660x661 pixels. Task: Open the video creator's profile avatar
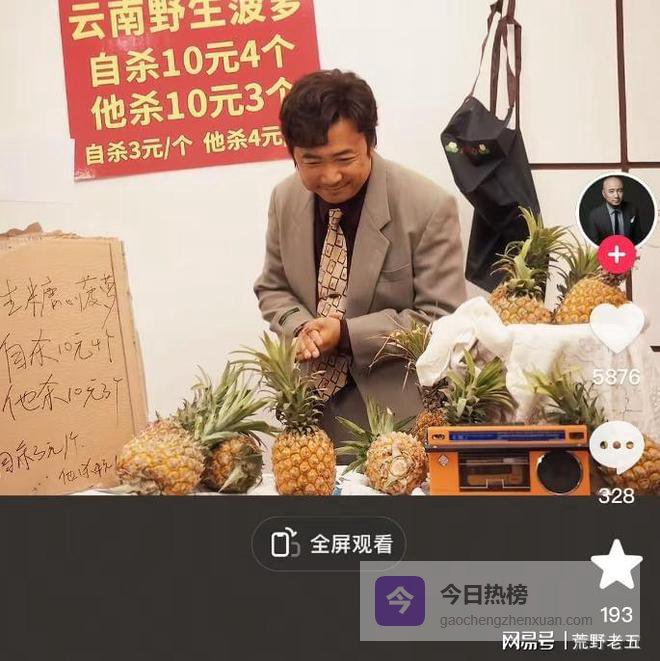click(616, 210)
